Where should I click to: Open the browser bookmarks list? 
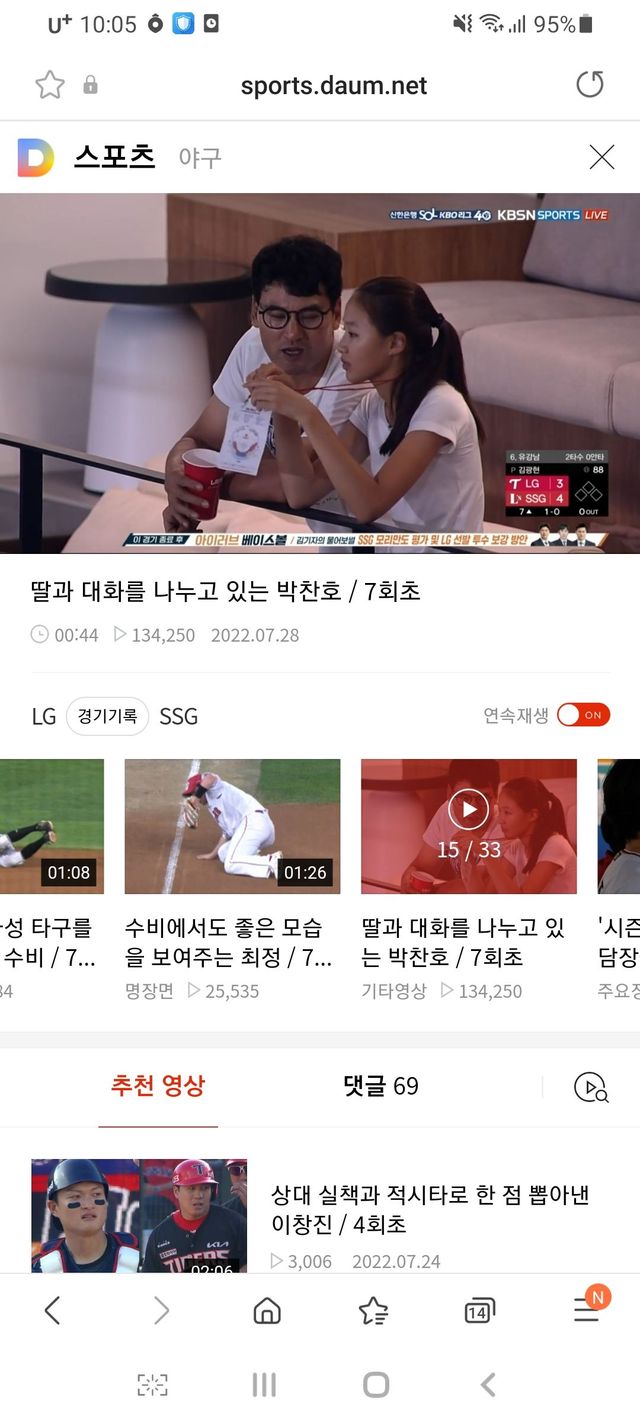[373, 1310]
